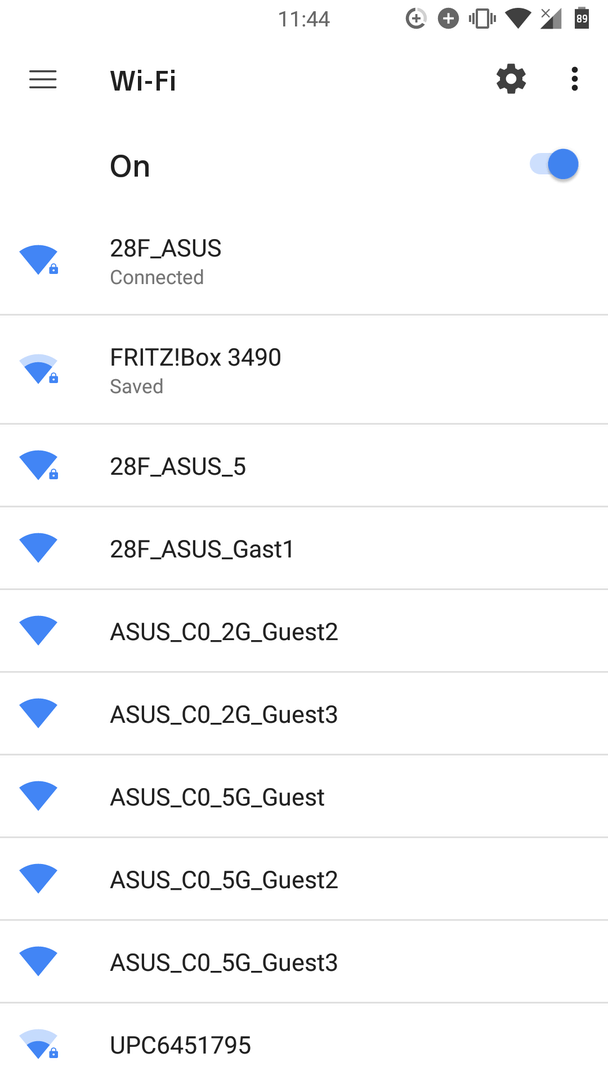This screenshot has height=1080, width=608.
Task: Select ASUS_C0_5G_Guest2 network
Action: coord(304,879)
